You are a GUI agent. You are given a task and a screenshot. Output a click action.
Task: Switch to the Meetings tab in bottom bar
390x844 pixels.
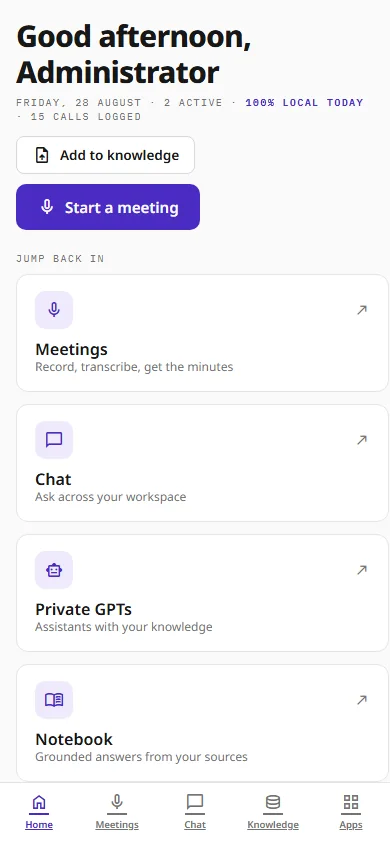[117, 812]
